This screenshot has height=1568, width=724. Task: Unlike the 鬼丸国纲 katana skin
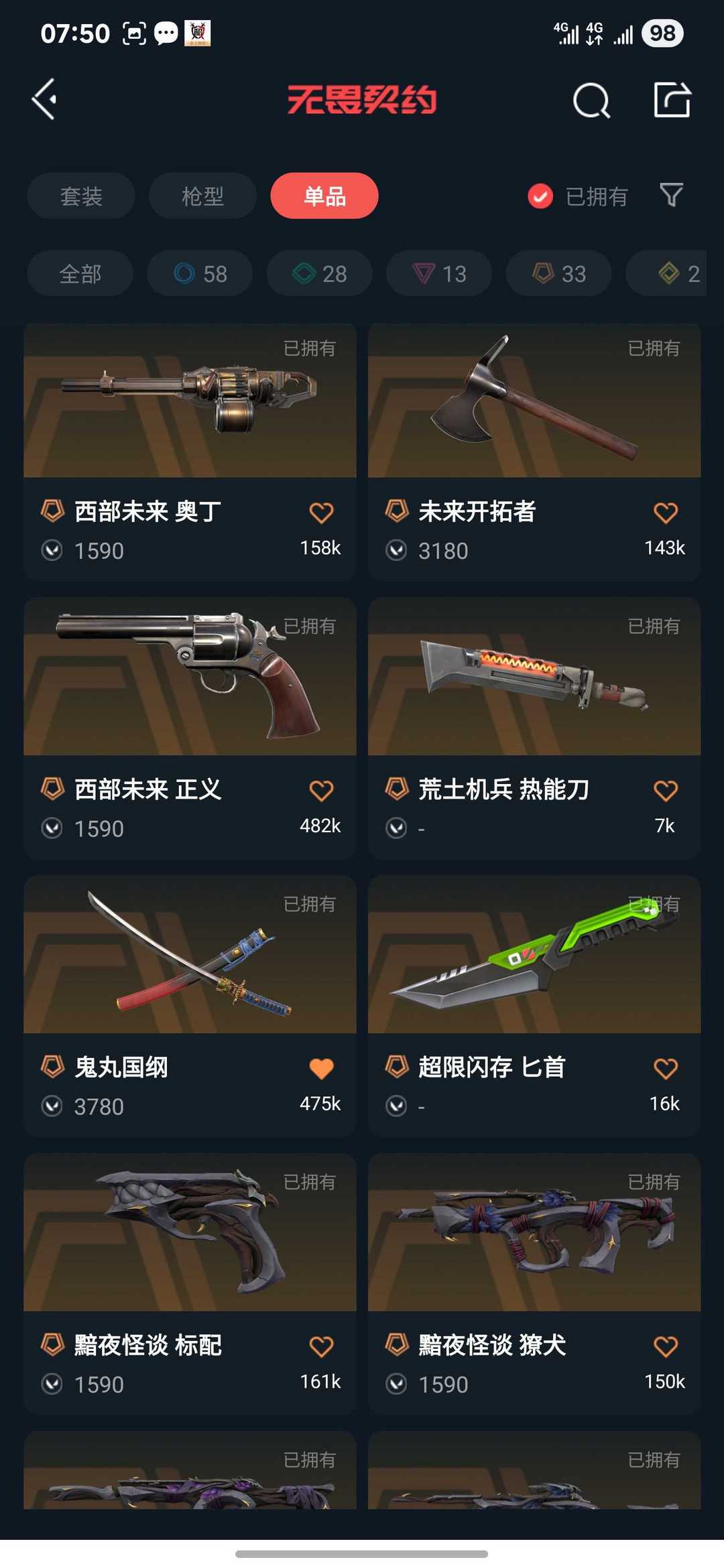pyautogui.click(x=321, y=1069)
